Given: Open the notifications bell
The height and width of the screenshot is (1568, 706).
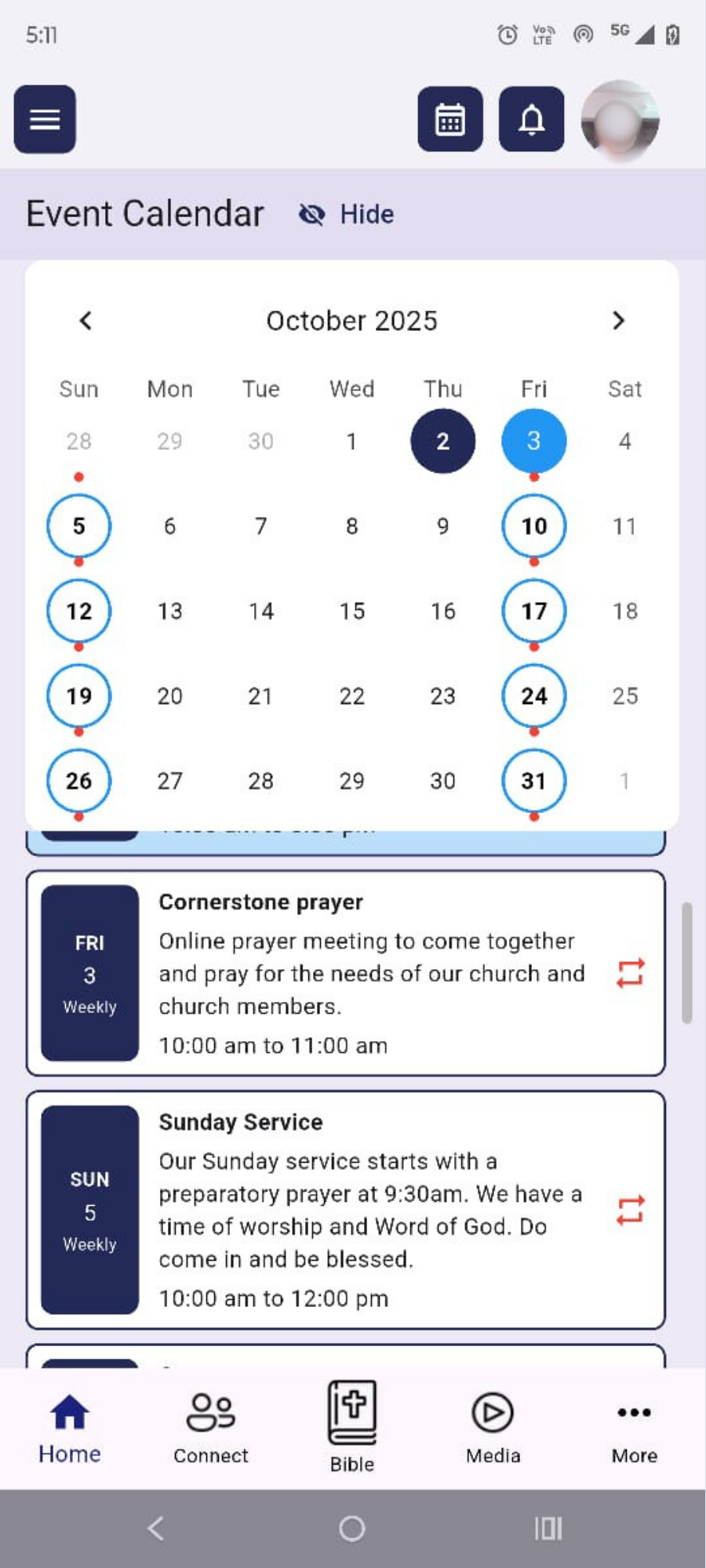Looking at the screenshot, I should coord(531,119).
